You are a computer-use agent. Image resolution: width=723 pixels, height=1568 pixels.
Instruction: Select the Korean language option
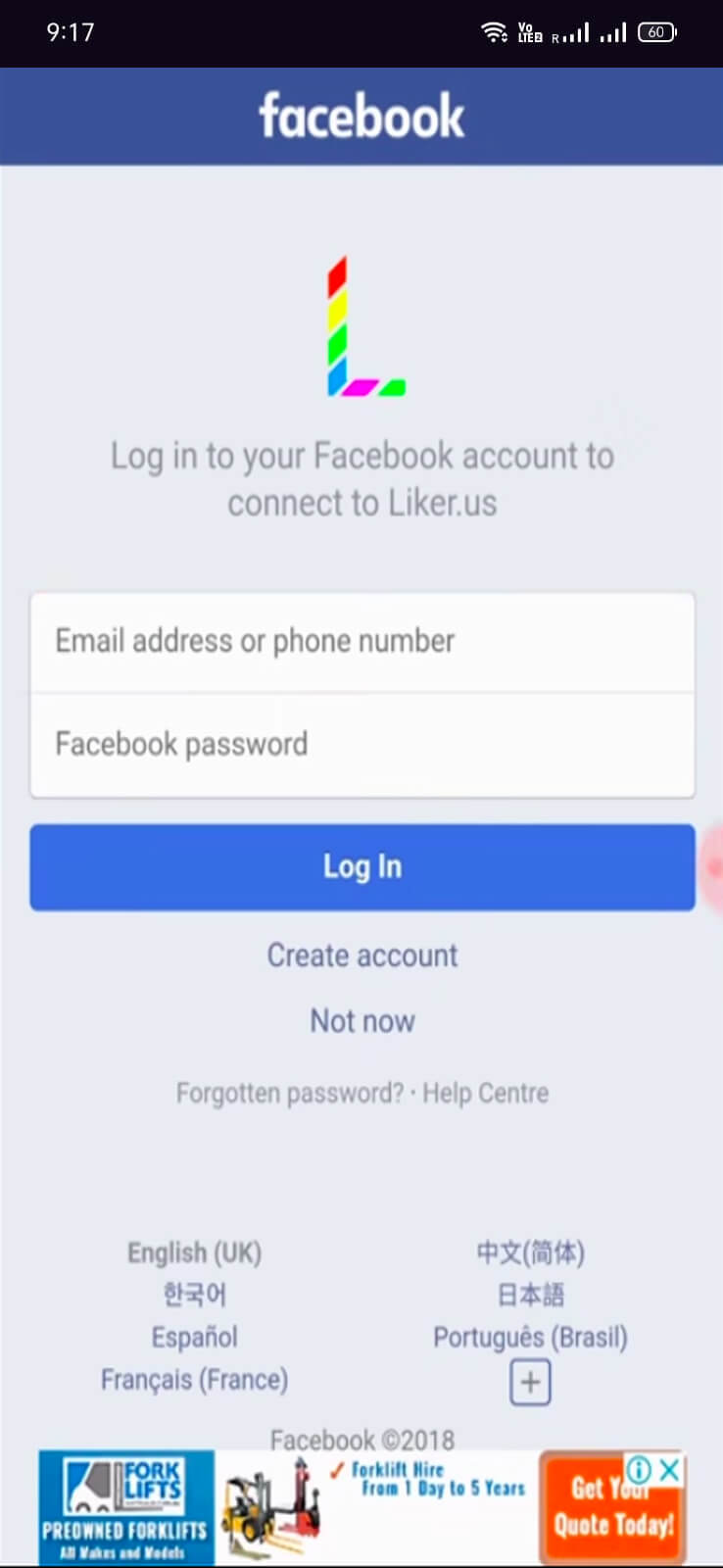(194, 1295)
